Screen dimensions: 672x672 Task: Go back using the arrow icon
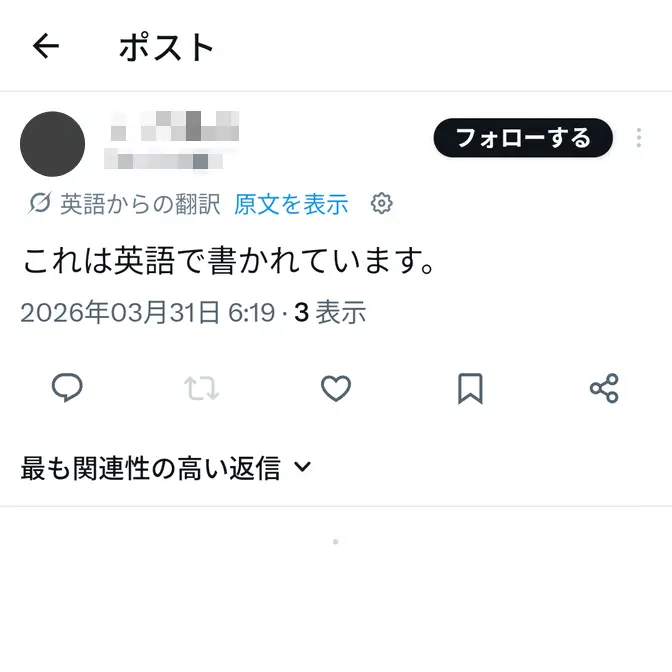tap(46, 46)
